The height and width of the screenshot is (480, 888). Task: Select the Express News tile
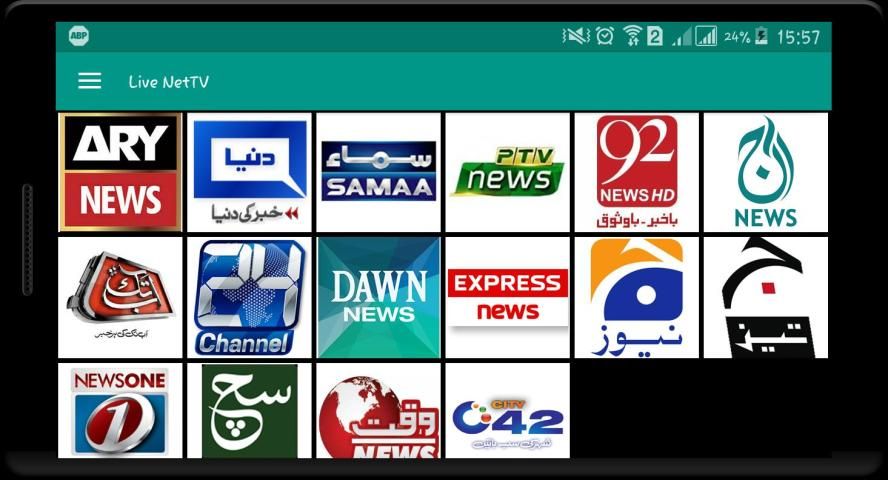507,297
